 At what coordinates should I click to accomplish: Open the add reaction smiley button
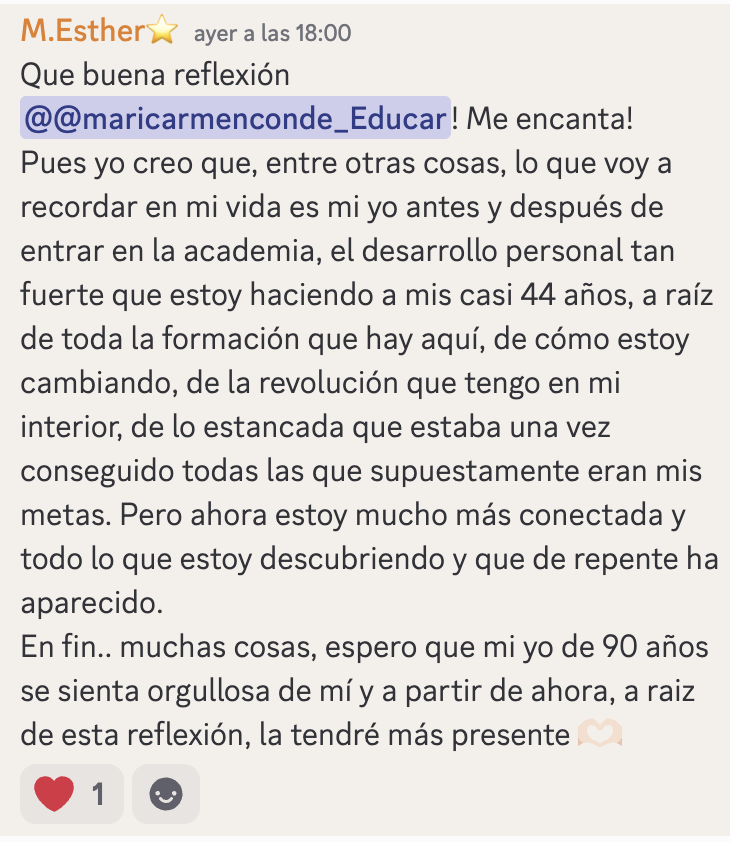(165, 794)
